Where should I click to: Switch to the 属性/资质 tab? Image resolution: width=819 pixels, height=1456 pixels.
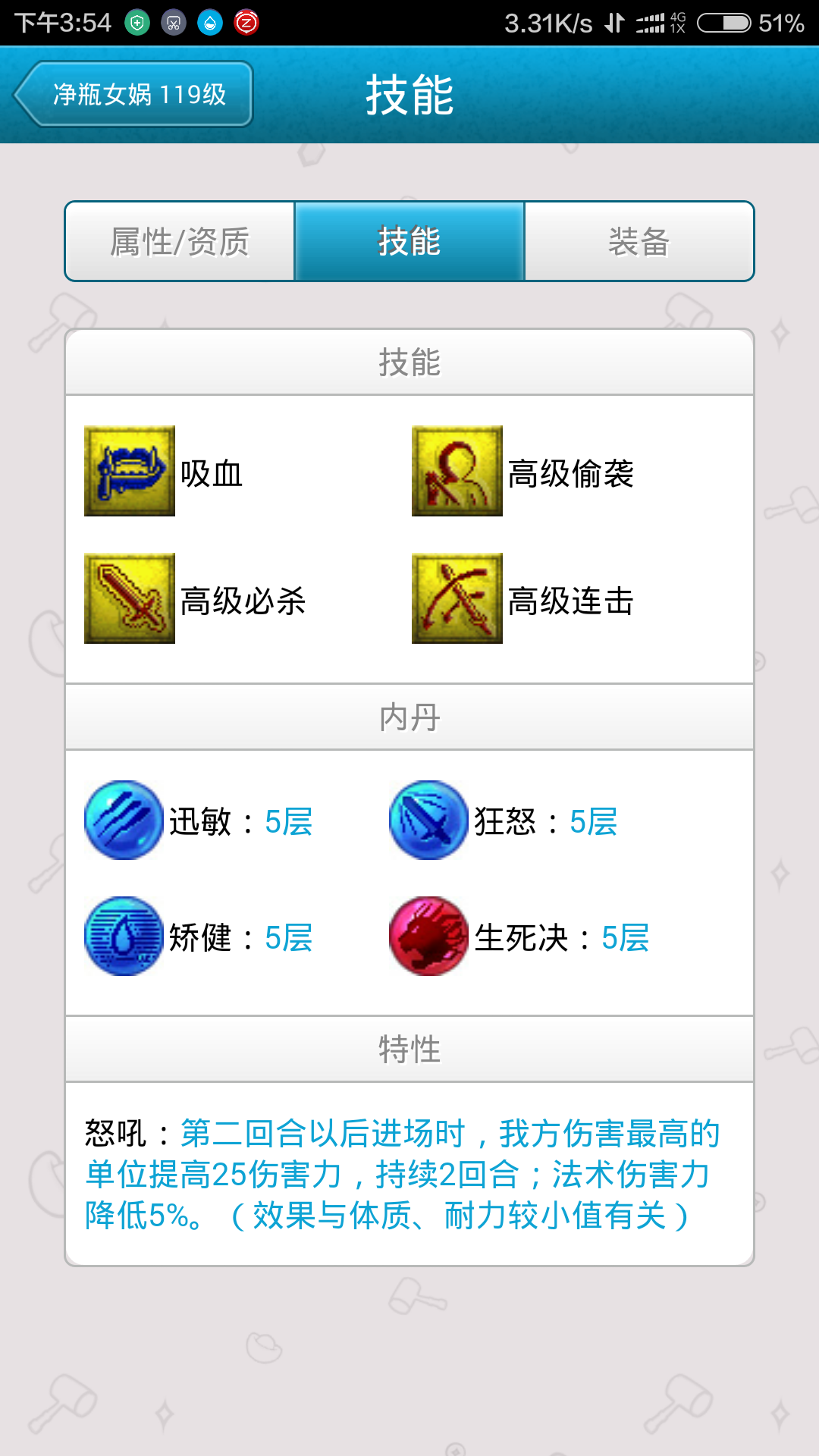coord(180,242)
